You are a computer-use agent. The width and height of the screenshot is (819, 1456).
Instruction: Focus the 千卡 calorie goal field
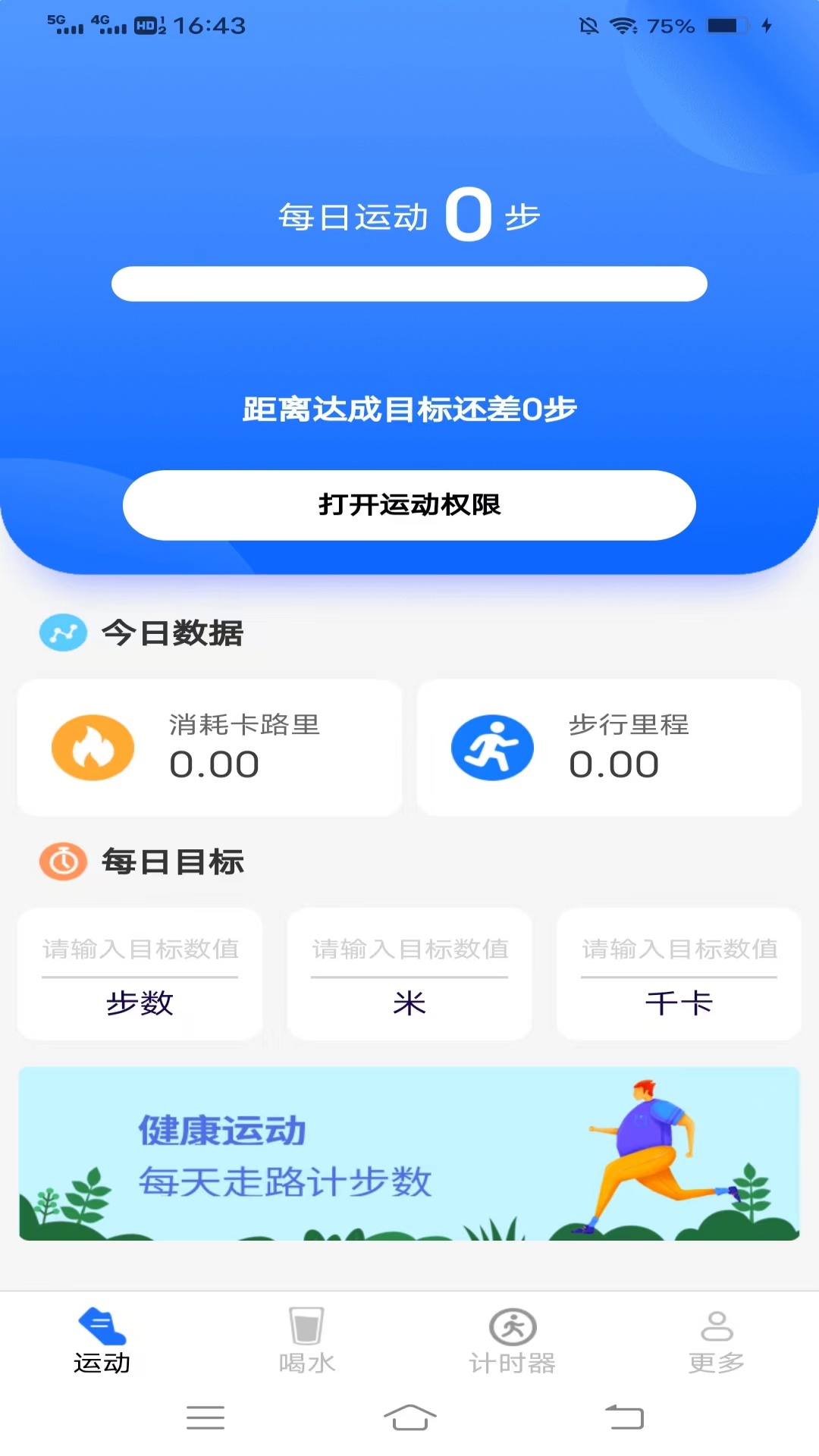(679, 949)
